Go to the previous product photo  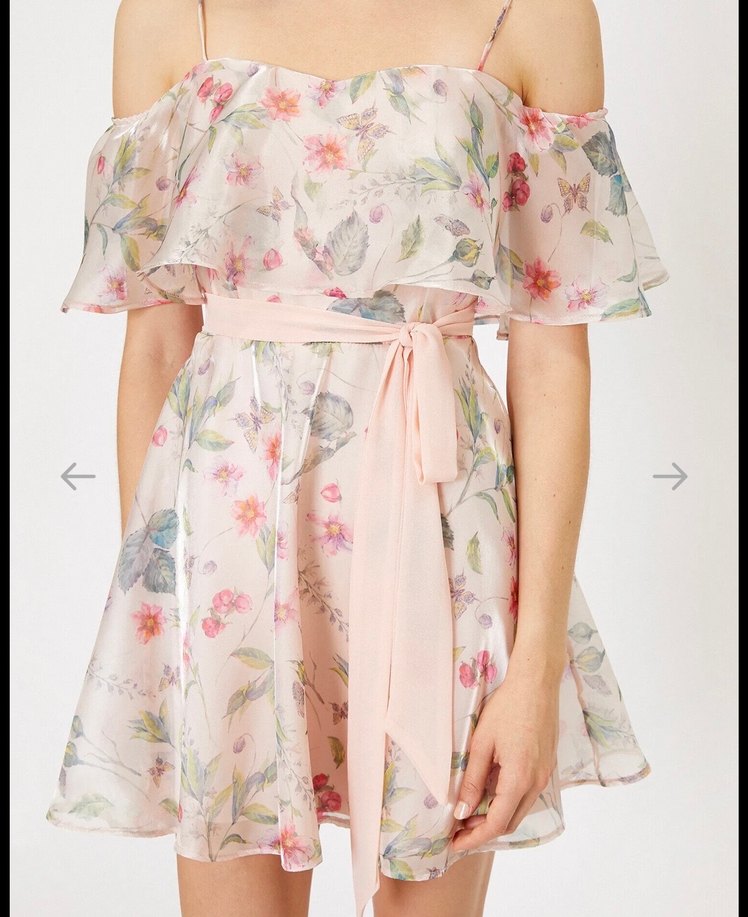point(77,476)
